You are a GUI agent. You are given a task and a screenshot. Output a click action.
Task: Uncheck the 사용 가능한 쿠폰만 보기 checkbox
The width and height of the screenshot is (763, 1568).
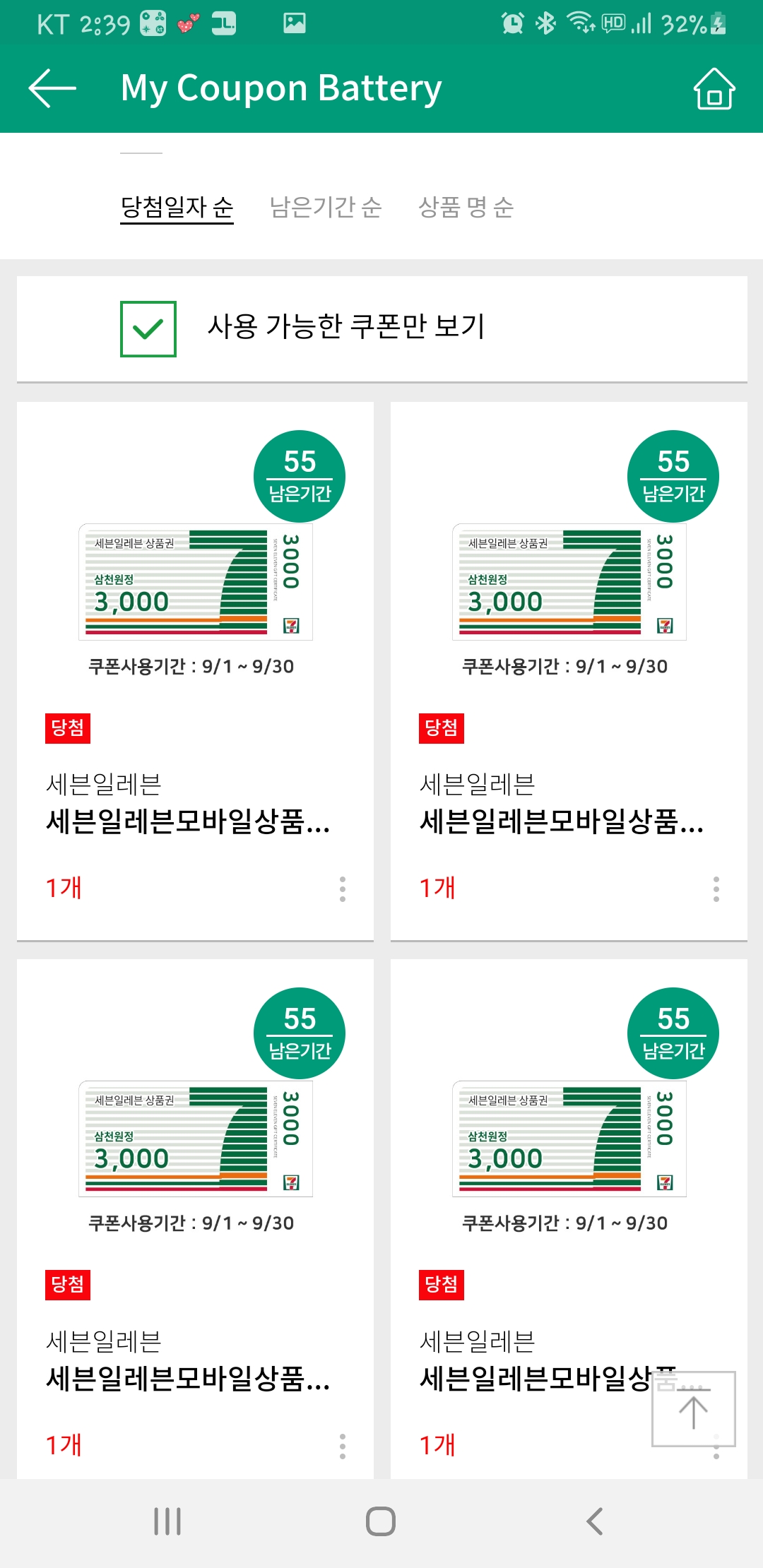point(148,329)
